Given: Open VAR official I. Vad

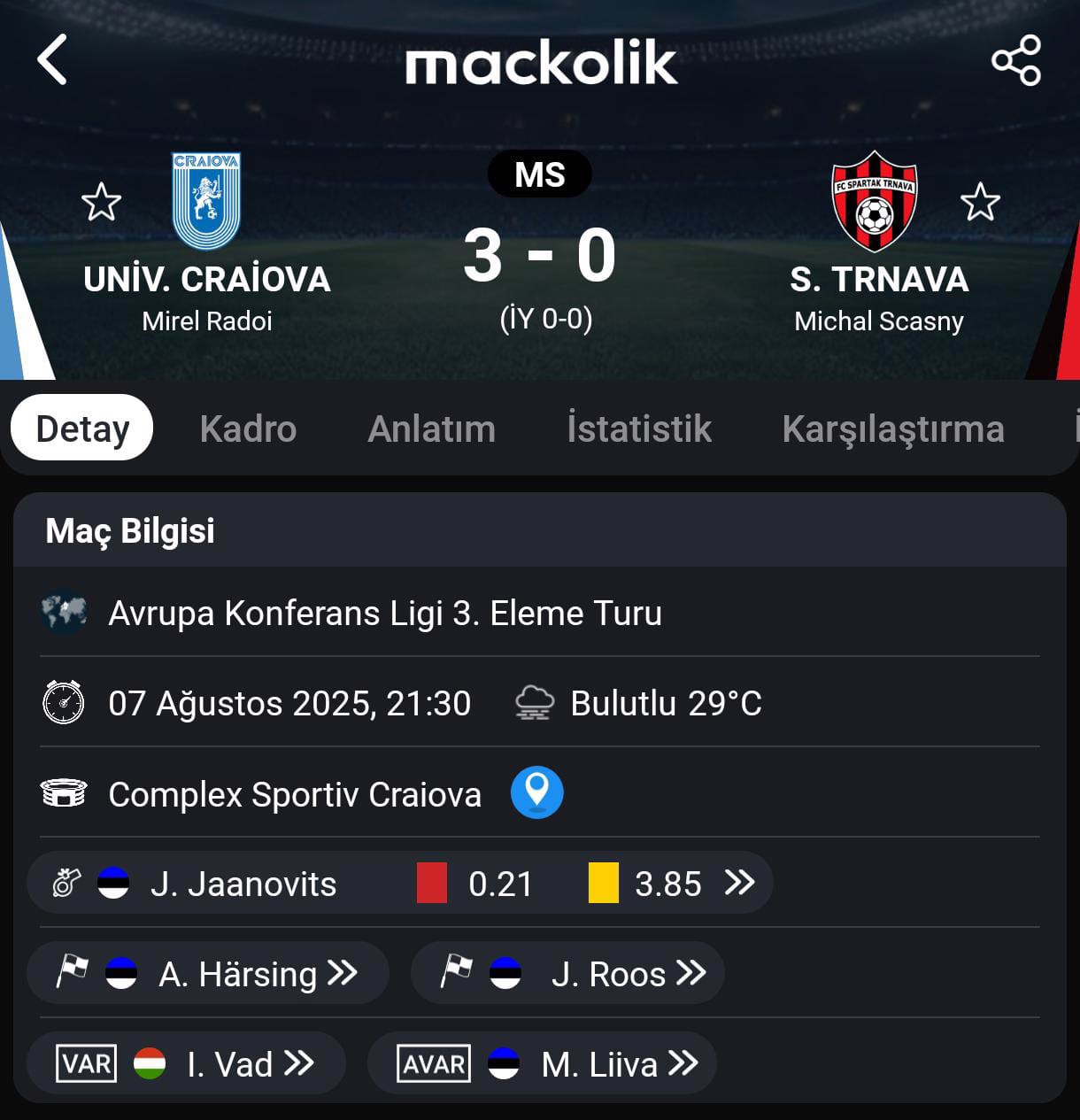Looking at the screenshot, I should [x=187, y=1063].
